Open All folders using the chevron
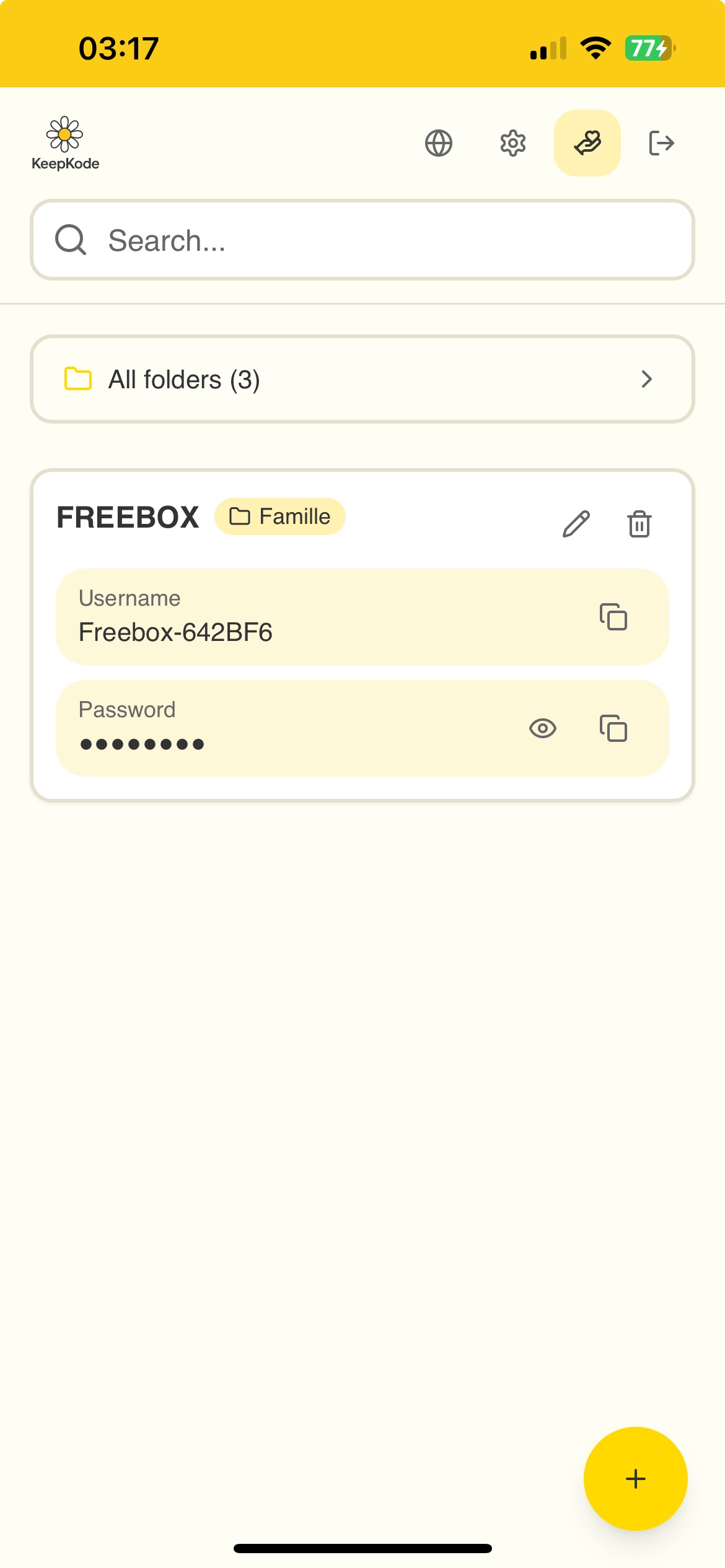725x1568 pixels. tap(647, 379)
